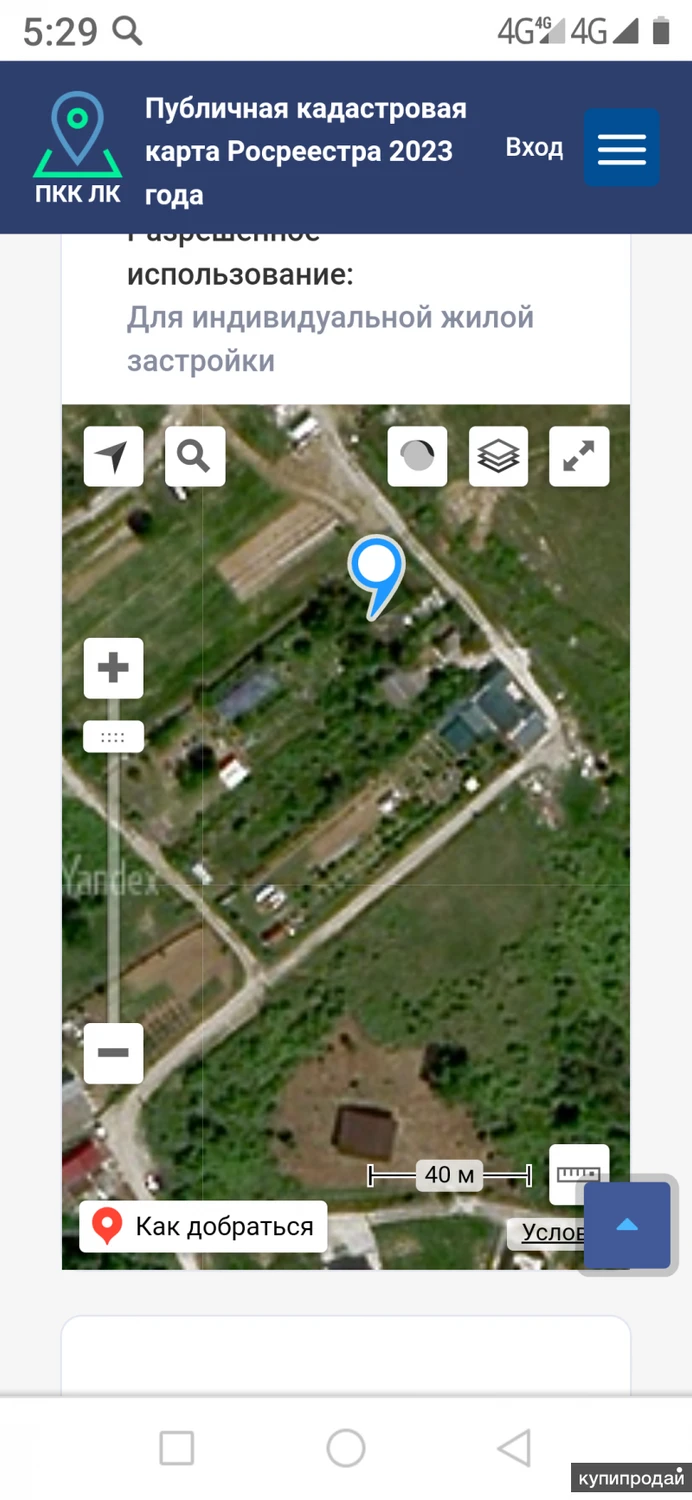Toggle the map opacity control
The width and height of the screenshot is (692, 1500).
(417, 457)
